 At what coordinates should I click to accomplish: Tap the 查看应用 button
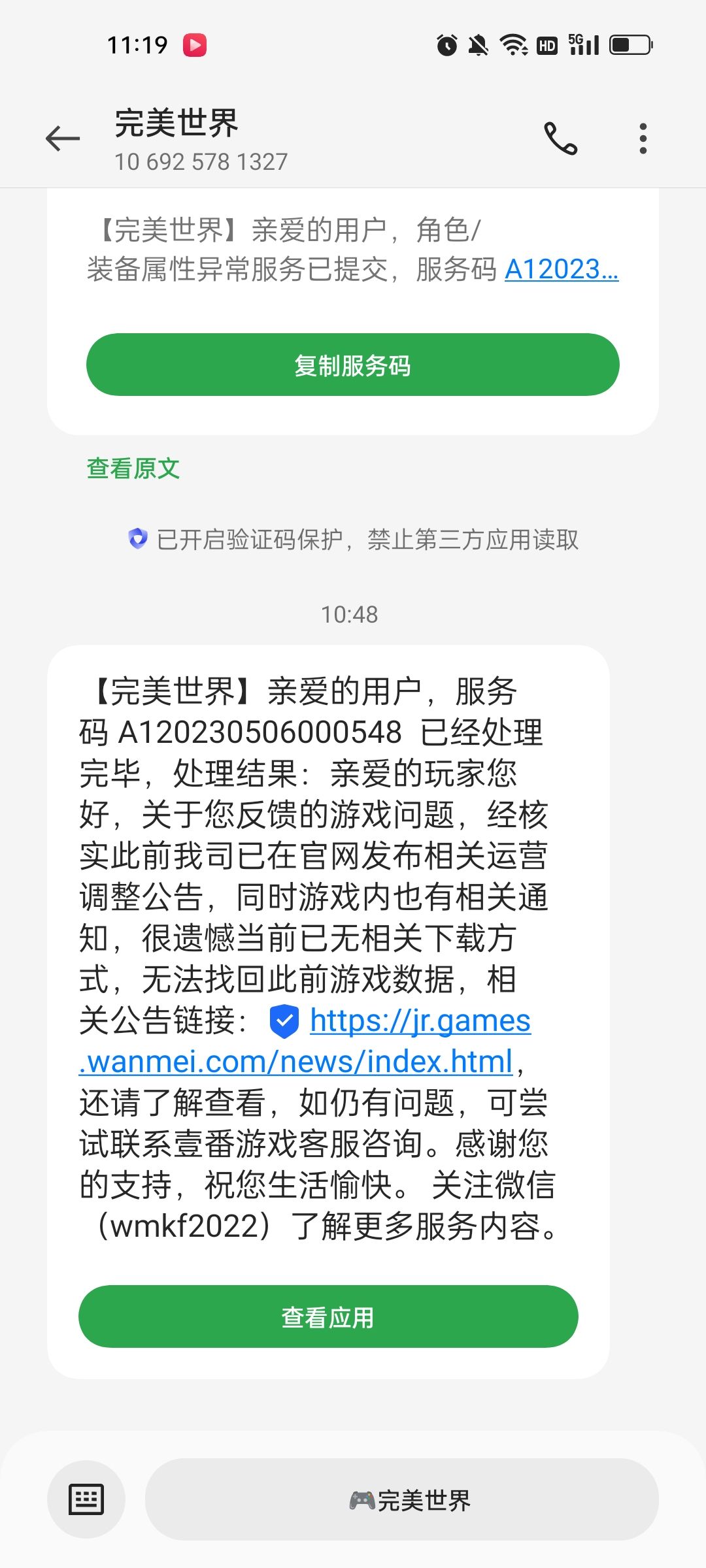point(328,1316)
